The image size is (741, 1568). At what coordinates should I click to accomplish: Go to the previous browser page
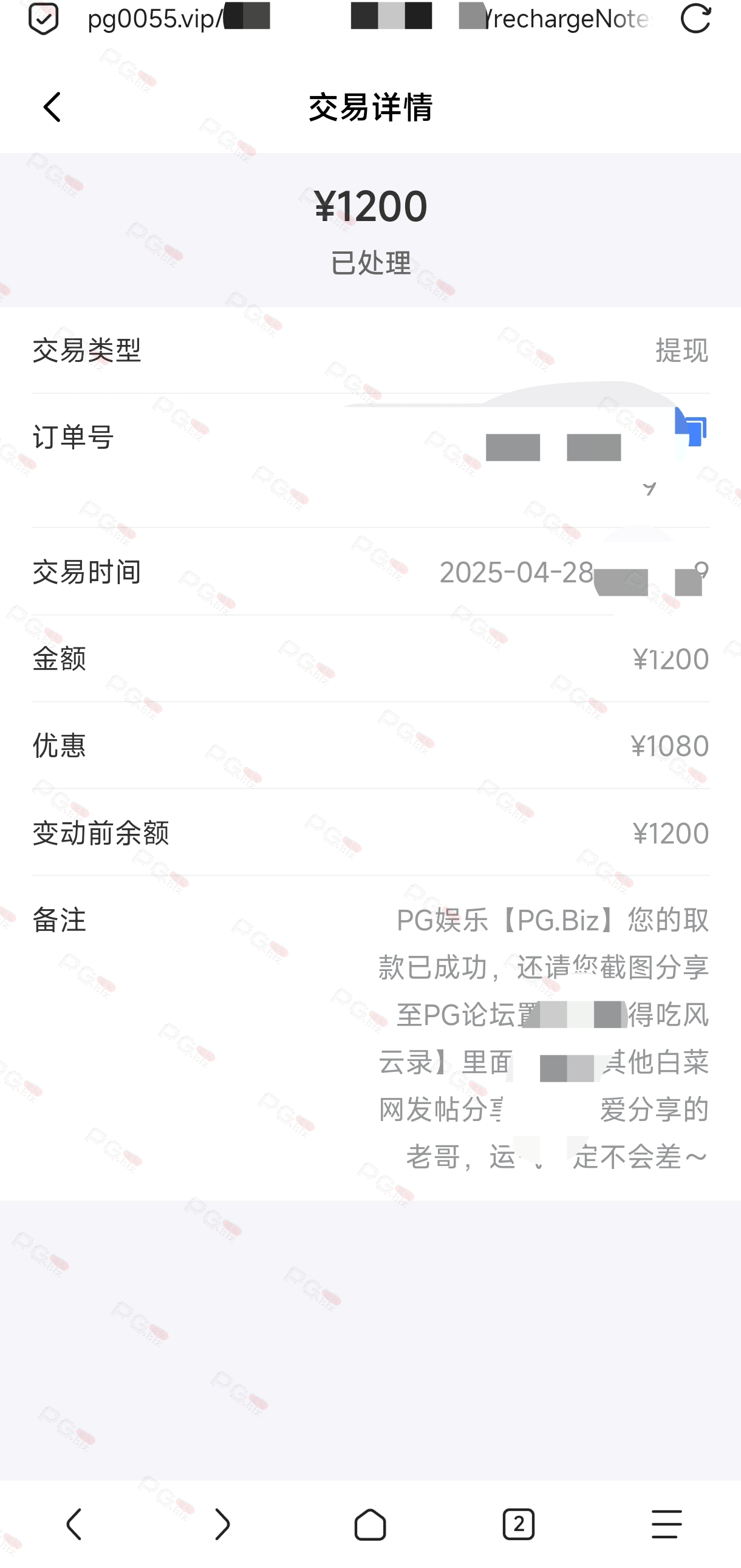(74, 1524)
